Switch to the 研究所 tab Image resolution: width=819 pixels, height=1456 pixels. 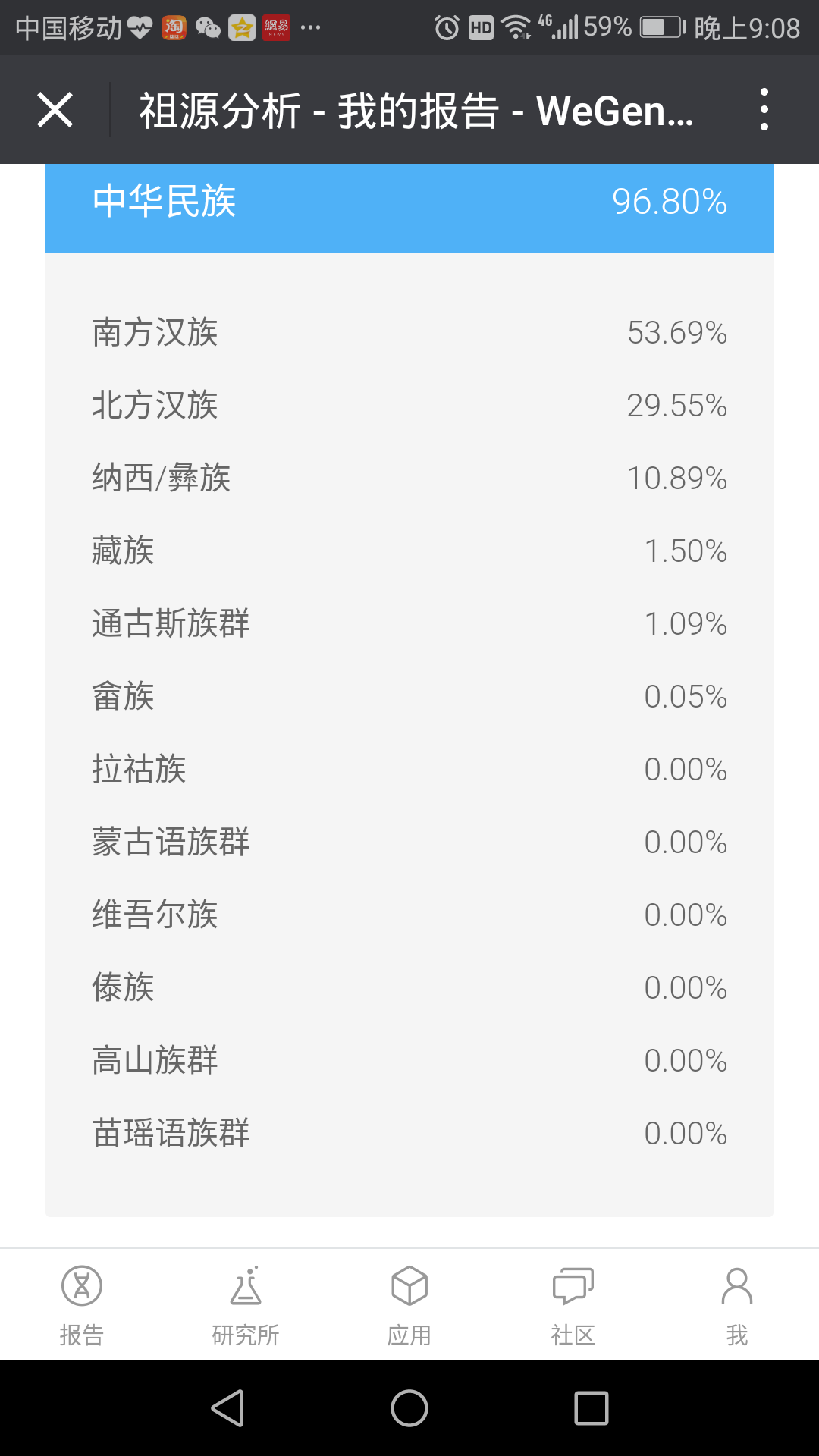(246, 1306)
